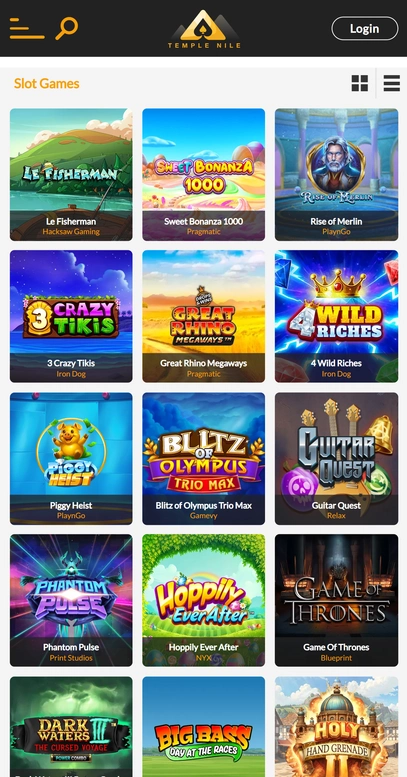Switch to grid view layout
The width and height of the screenshot is (407, 777).
[x=360, y=83]
